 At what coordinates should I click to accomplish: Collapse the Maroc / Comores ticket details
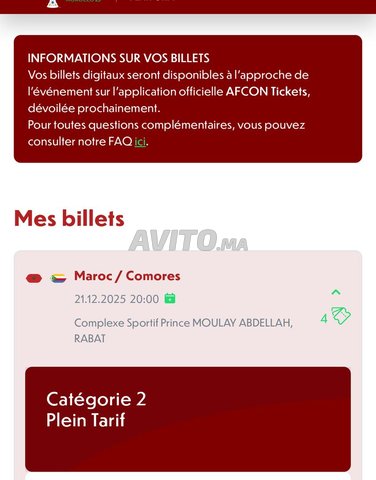coord(336,292)
